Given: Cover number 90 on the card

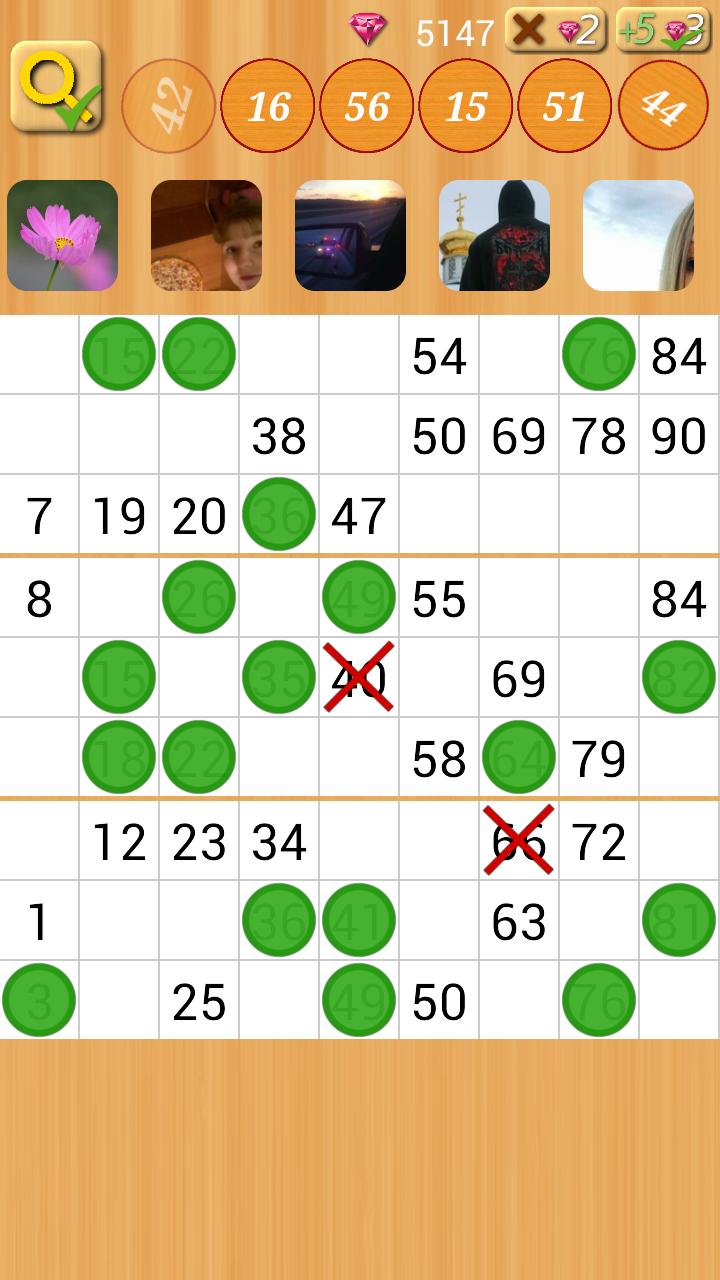Looking at the screenshot, I should (679, 436).
